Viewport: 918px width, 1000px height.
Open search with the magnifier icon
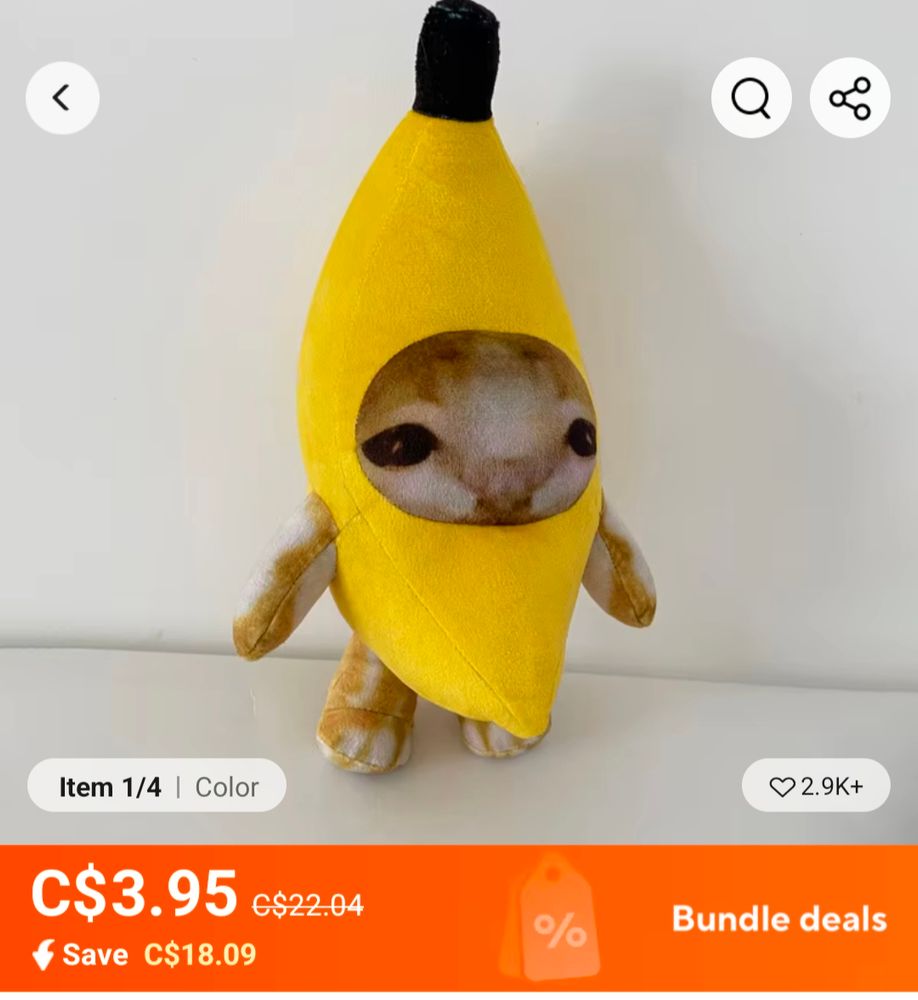pos(751,98)
